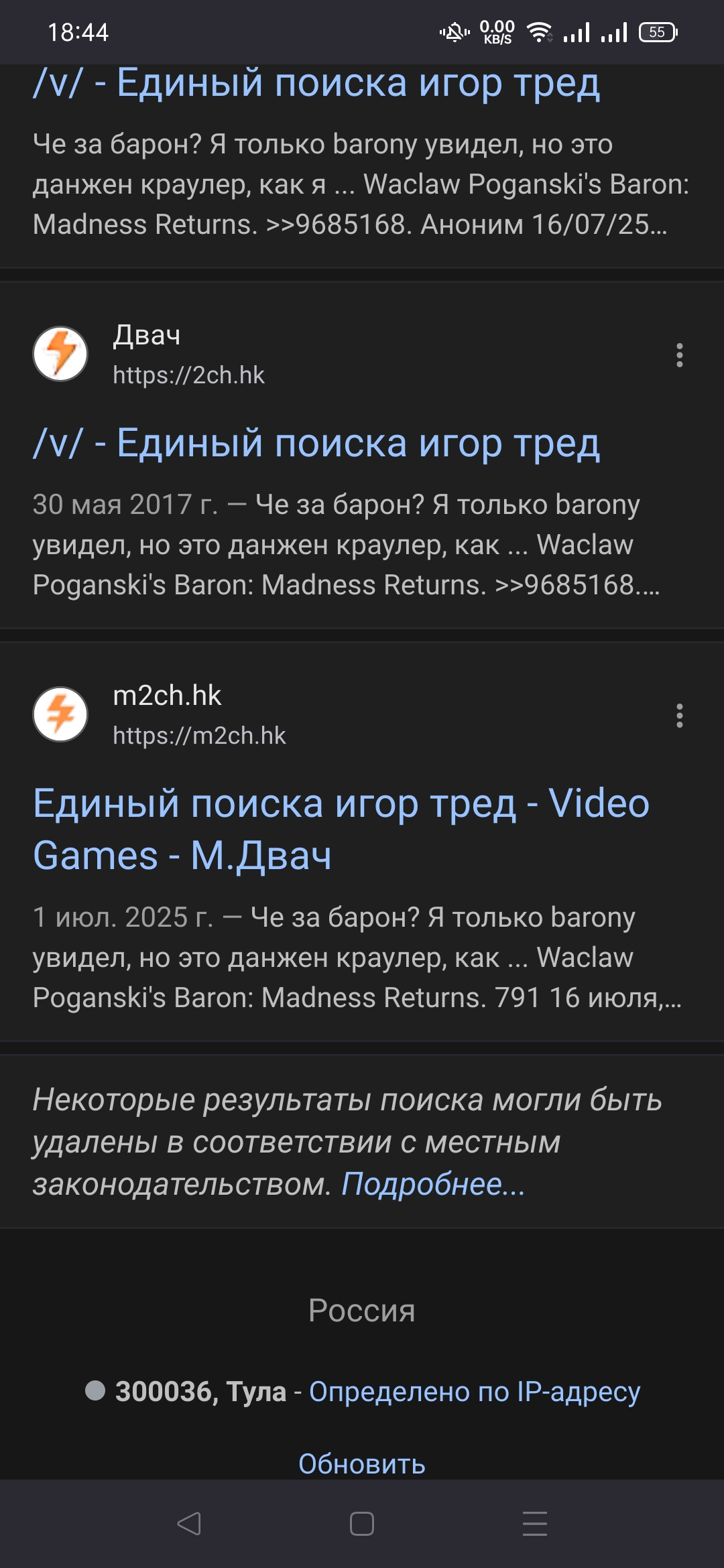Open the overflow menu for the Двач result
Viewport: 724px width, 1568px height.
[679, 355]
